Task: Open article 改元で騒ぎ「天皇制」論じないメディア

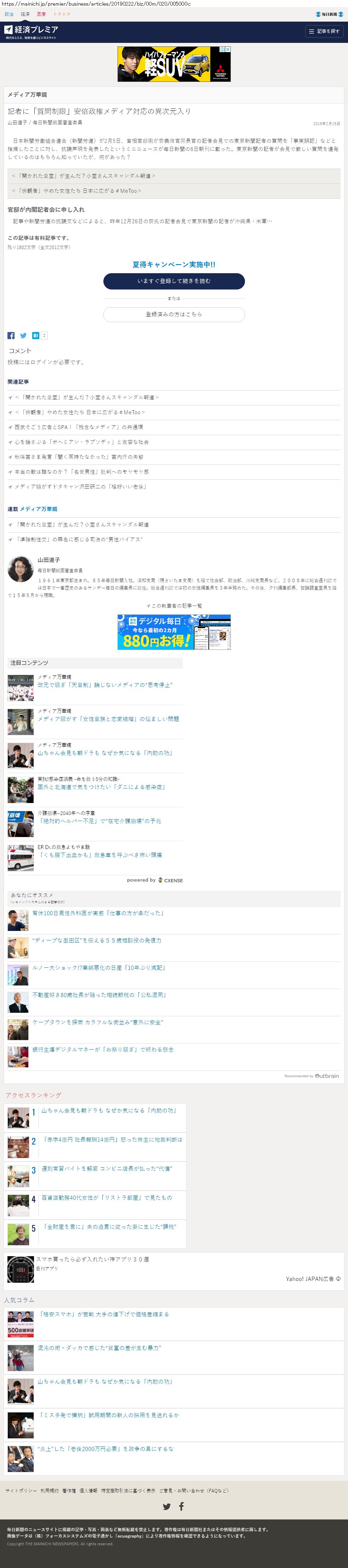Action: tap(105, 685)
